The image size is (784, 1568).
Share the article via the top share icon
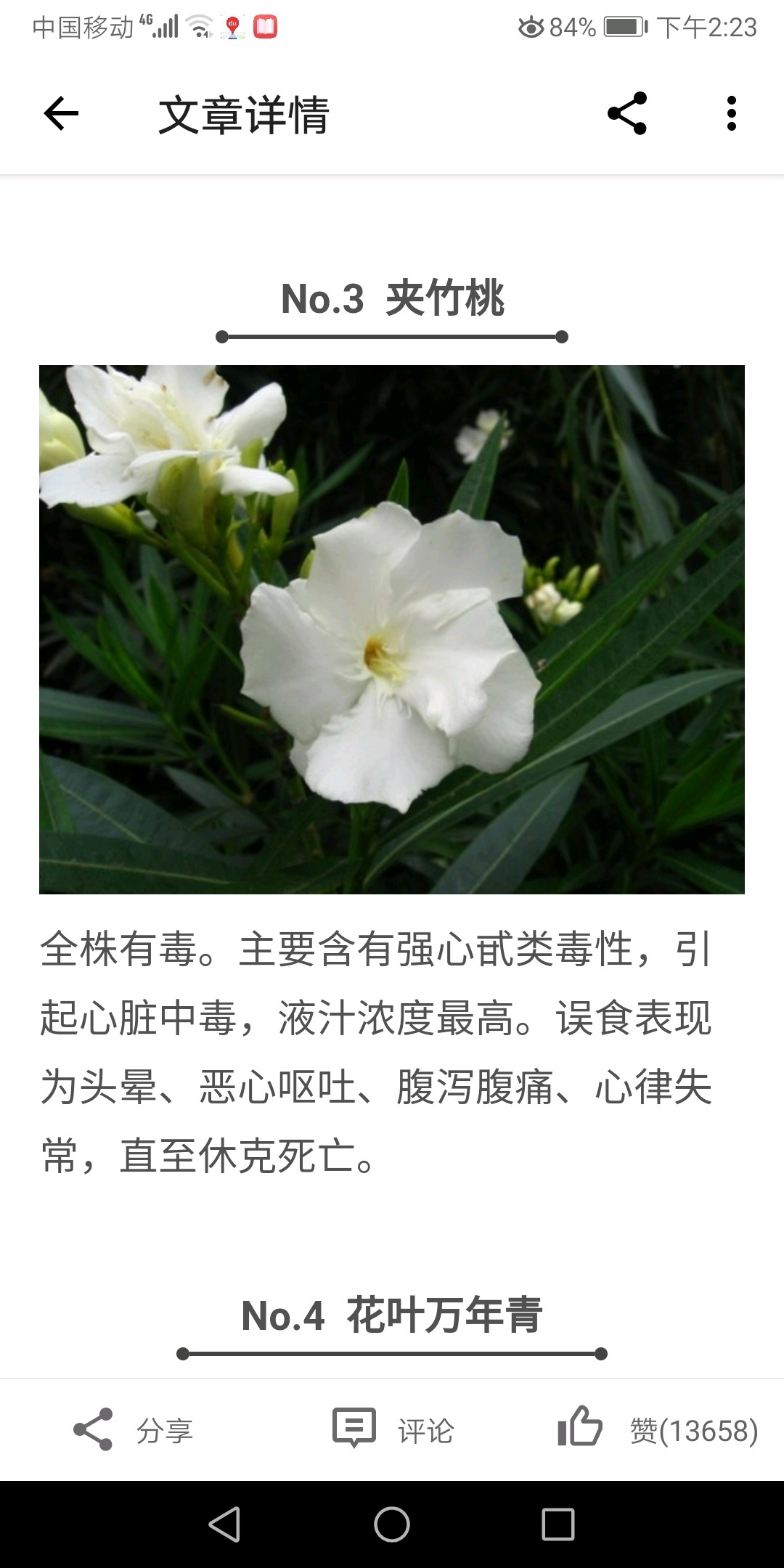coord(627,114)
